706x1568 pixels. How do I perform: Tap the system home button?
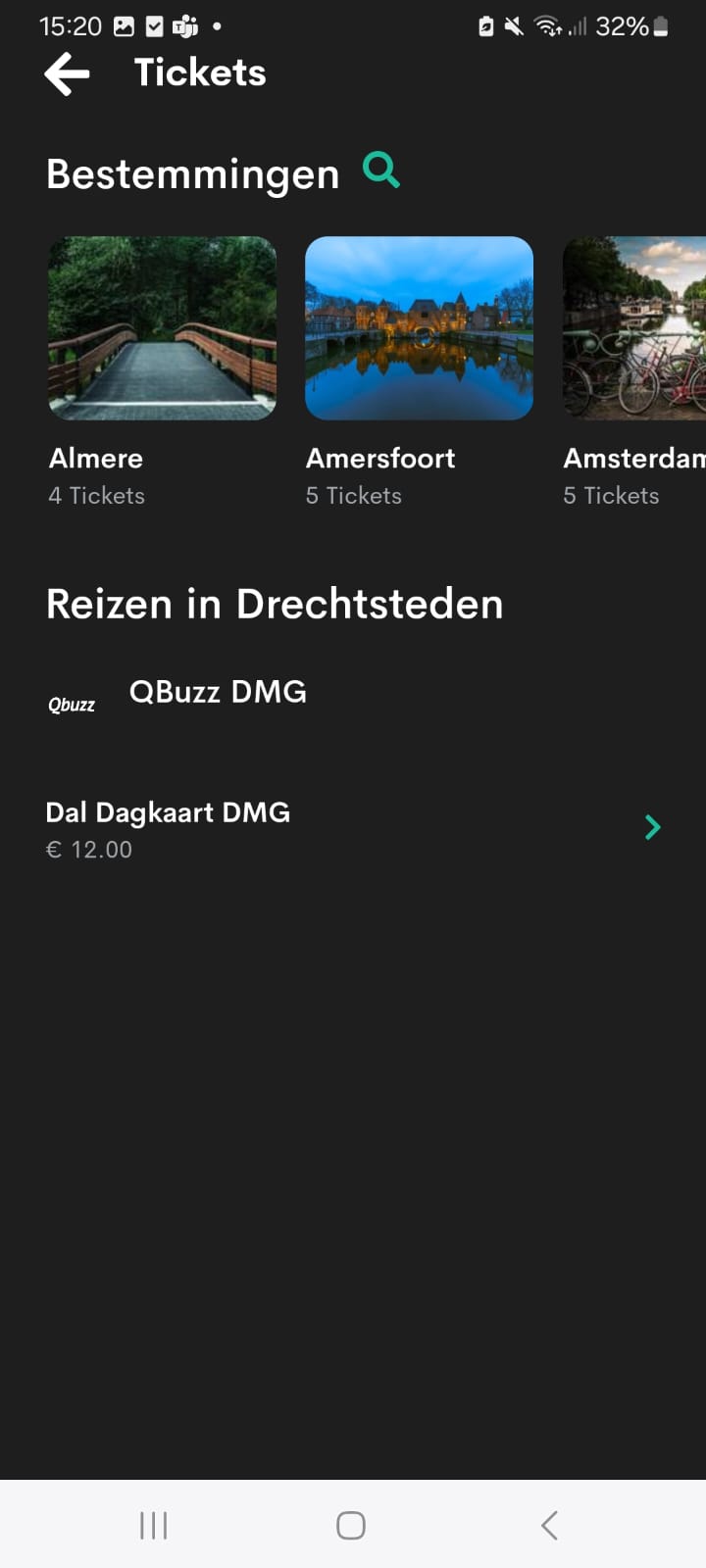click(351, 1525)
